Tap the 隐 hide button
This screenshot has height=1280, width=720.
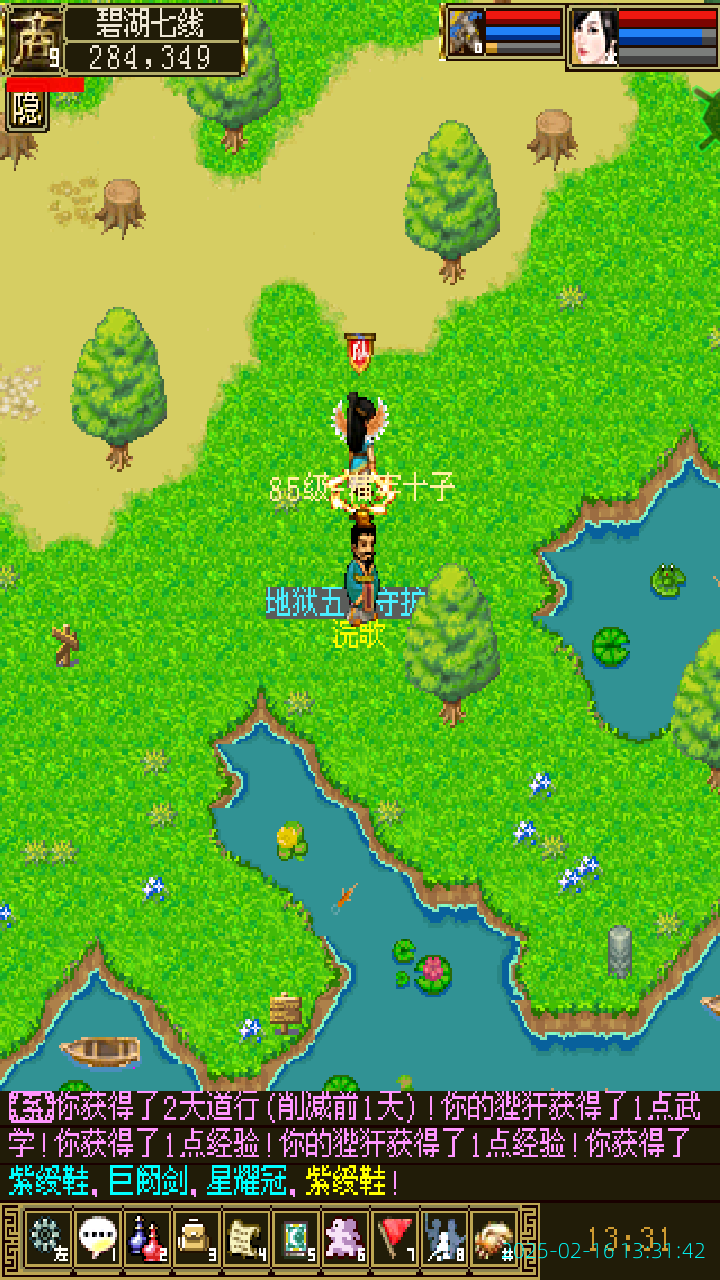click(x=27, y=110)
